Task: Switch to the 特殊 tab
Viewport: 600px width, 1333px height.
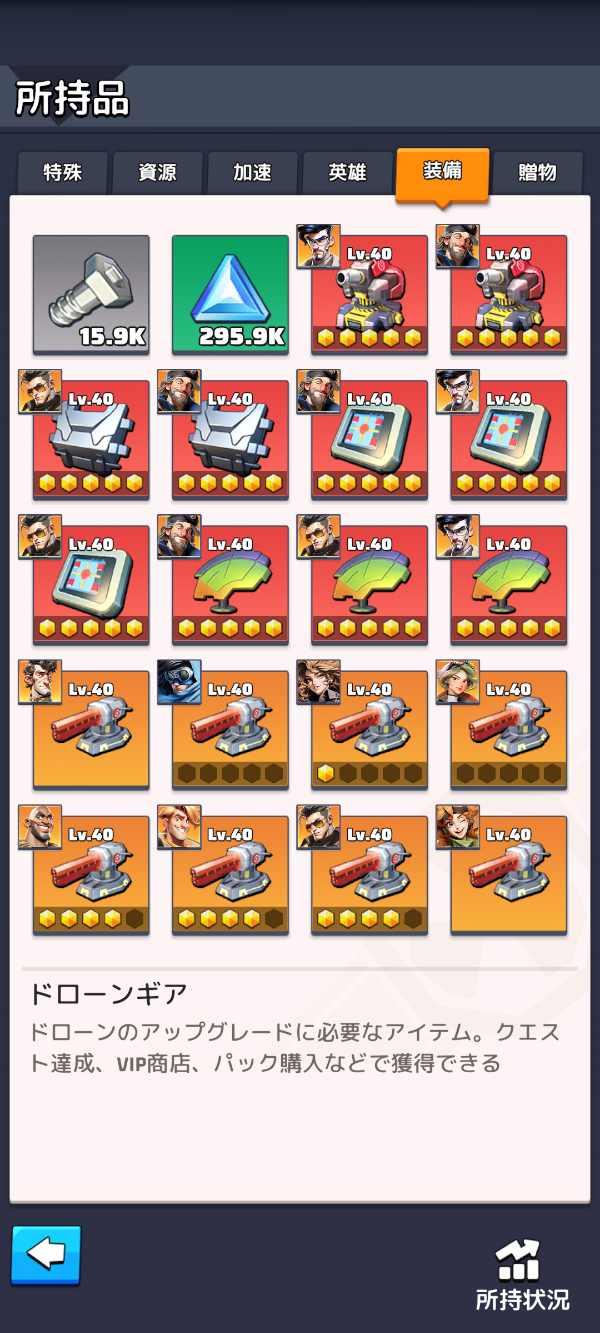Action: [x=62, y=173]
